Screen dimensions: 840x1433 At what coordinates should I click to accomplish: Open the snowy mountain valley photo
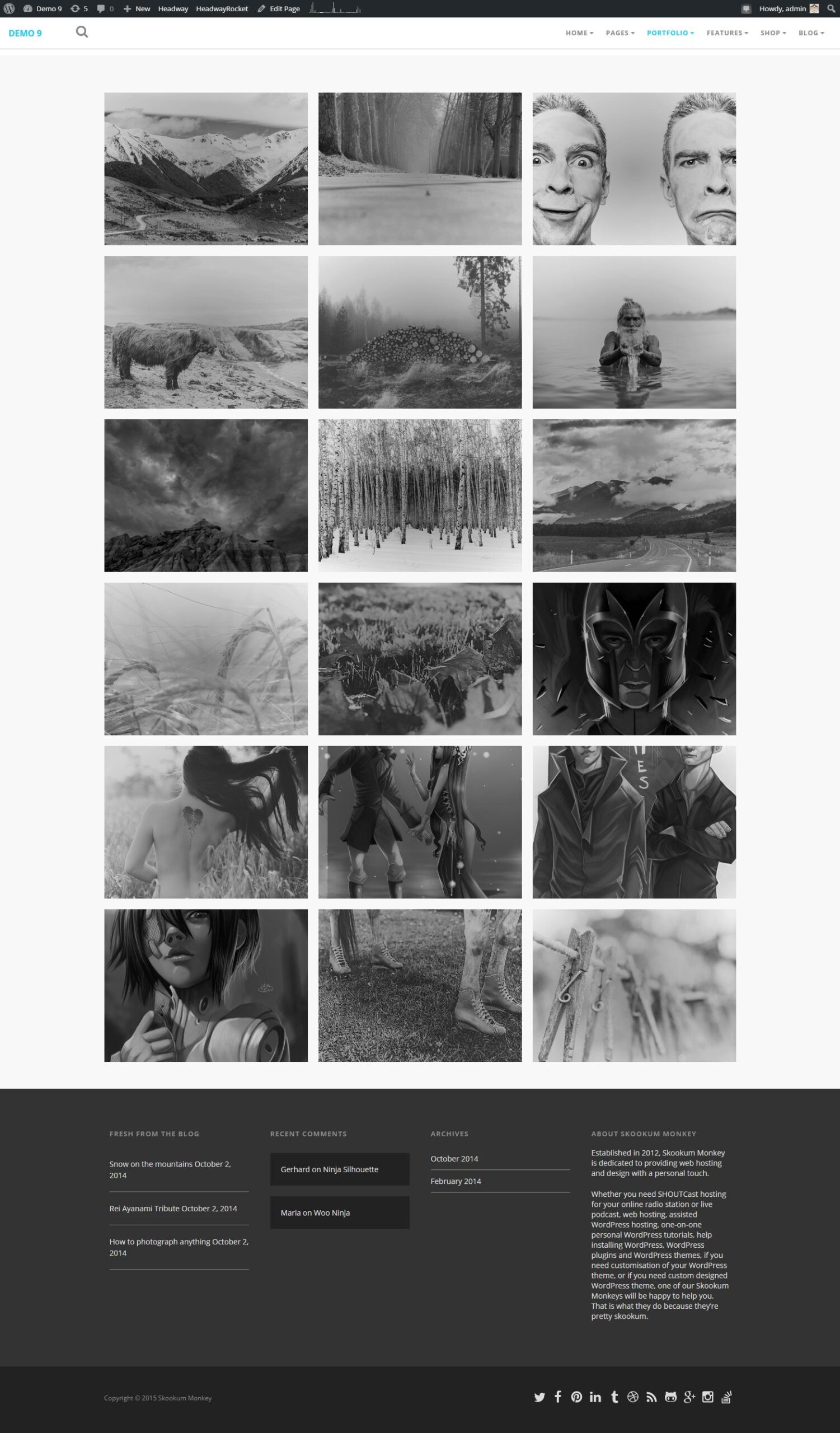point(206,169)
